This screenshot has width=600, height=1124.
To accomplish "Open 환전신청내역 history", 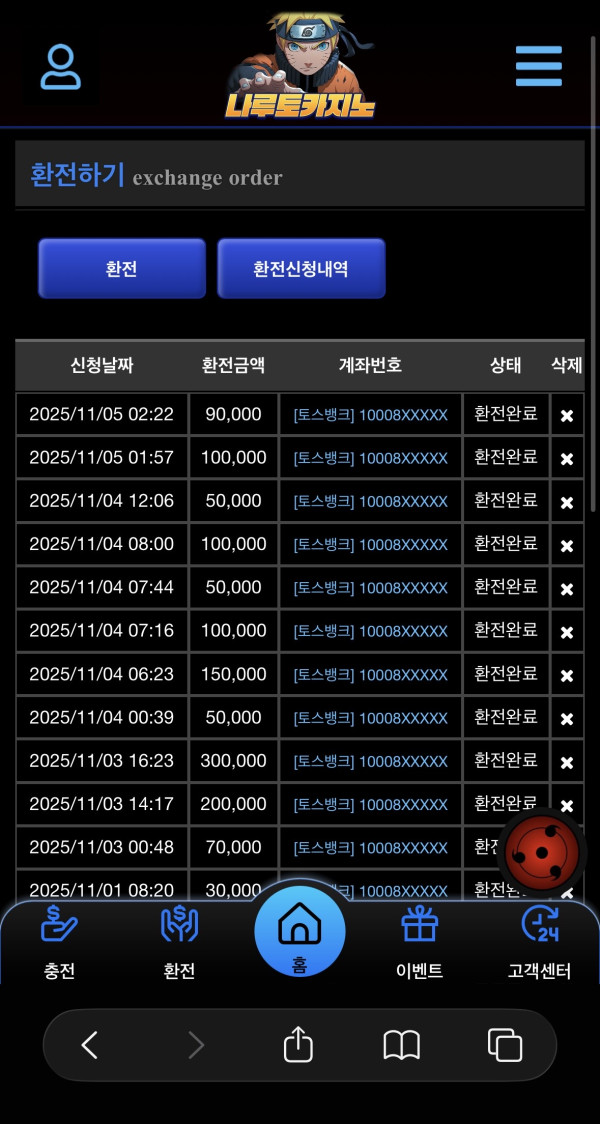I will (301, 268).
